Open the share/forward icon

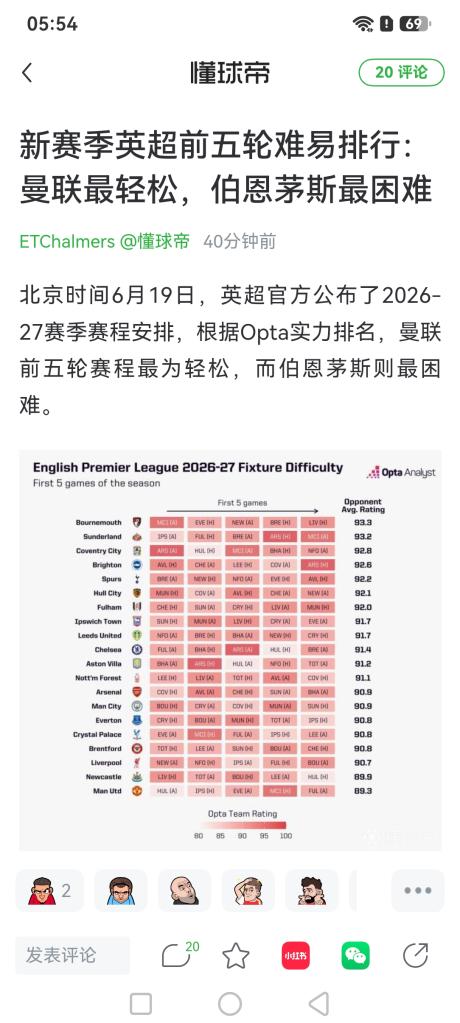click(416, 956)
